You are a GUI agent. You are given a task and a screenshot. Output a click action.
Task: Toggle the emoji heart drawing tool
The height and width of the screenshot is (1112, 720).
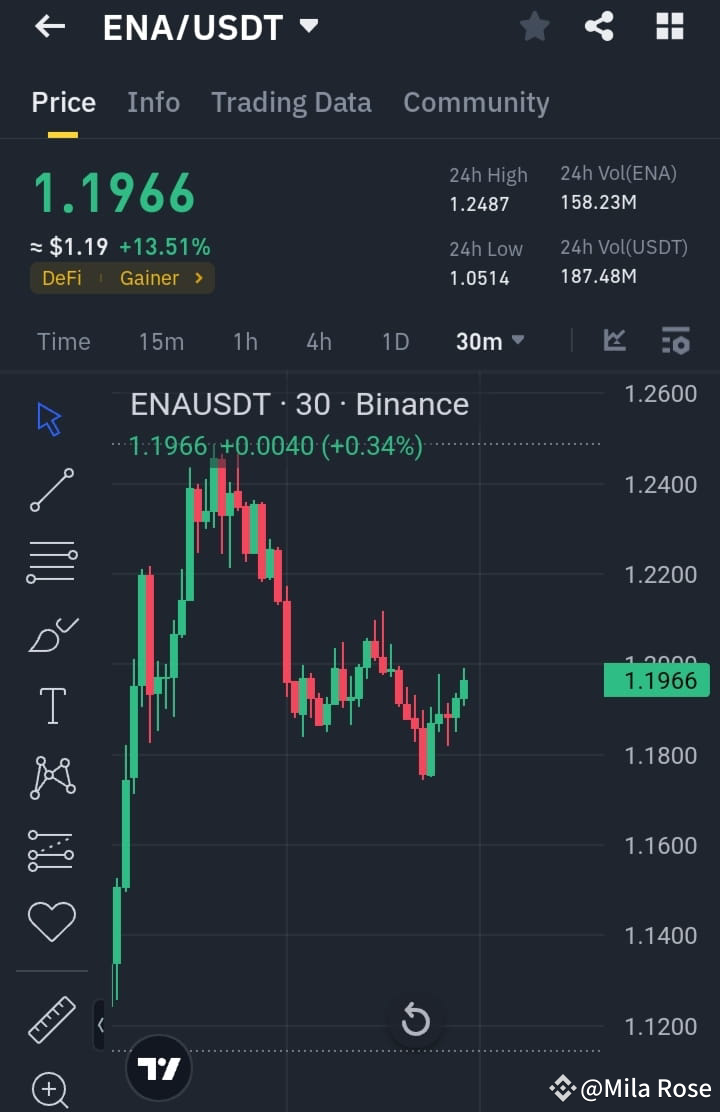[50, 922]
